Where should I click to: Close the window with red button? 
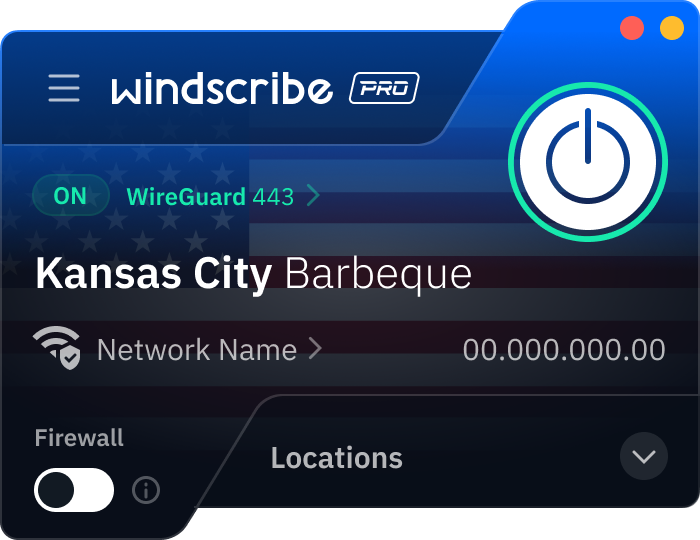click(x=632, y=28)
